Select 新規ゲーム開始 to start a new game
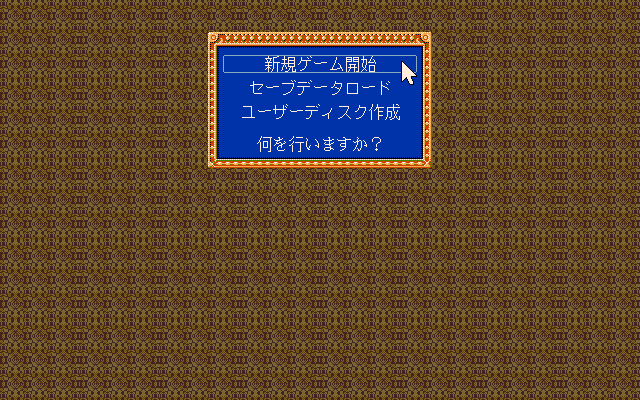The height and width of the screenshot is (400, 640). (x=319, y=64)
